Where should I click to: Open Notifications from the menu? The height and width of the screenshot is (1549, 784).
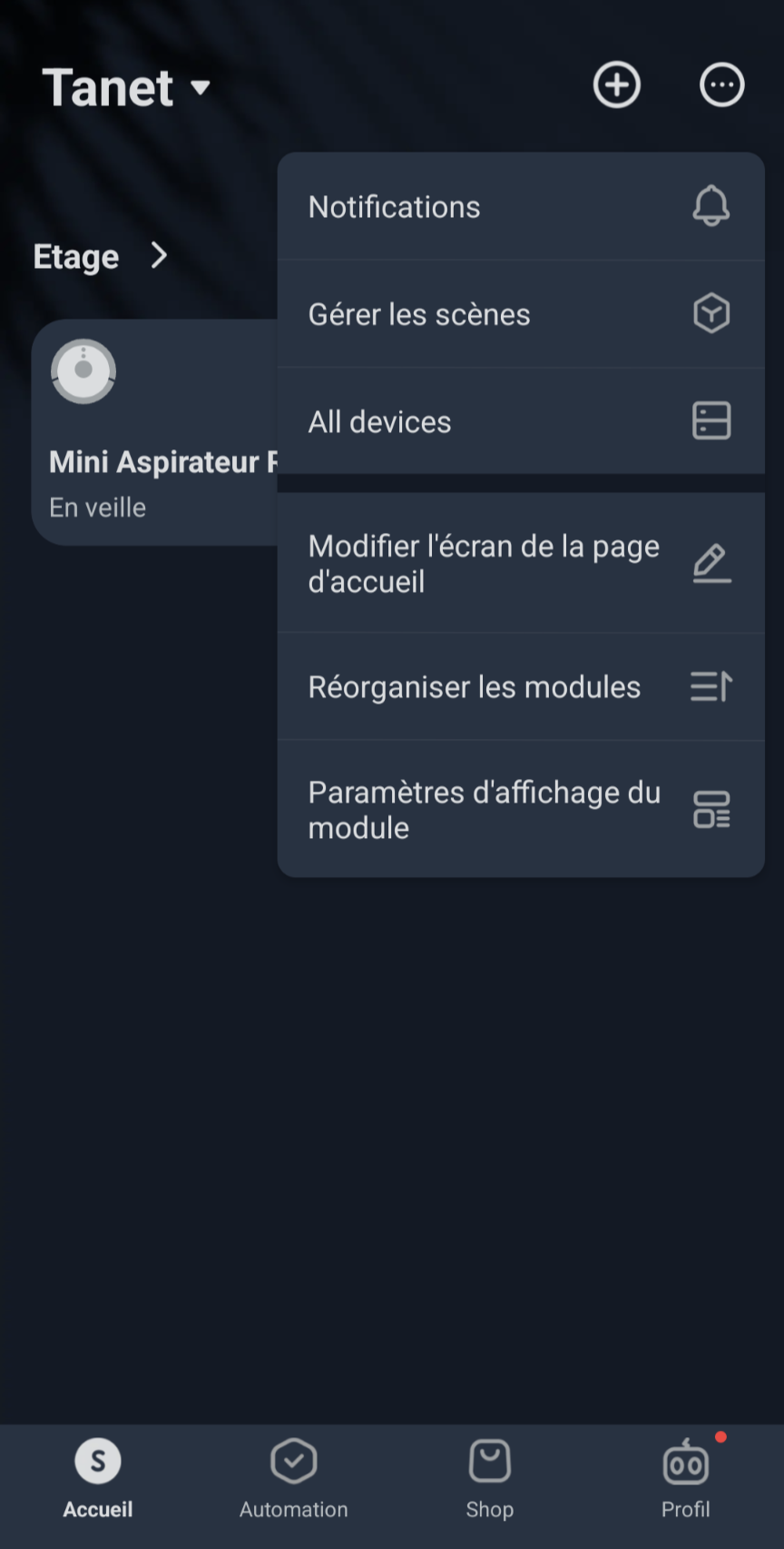[x=521, y=206]
